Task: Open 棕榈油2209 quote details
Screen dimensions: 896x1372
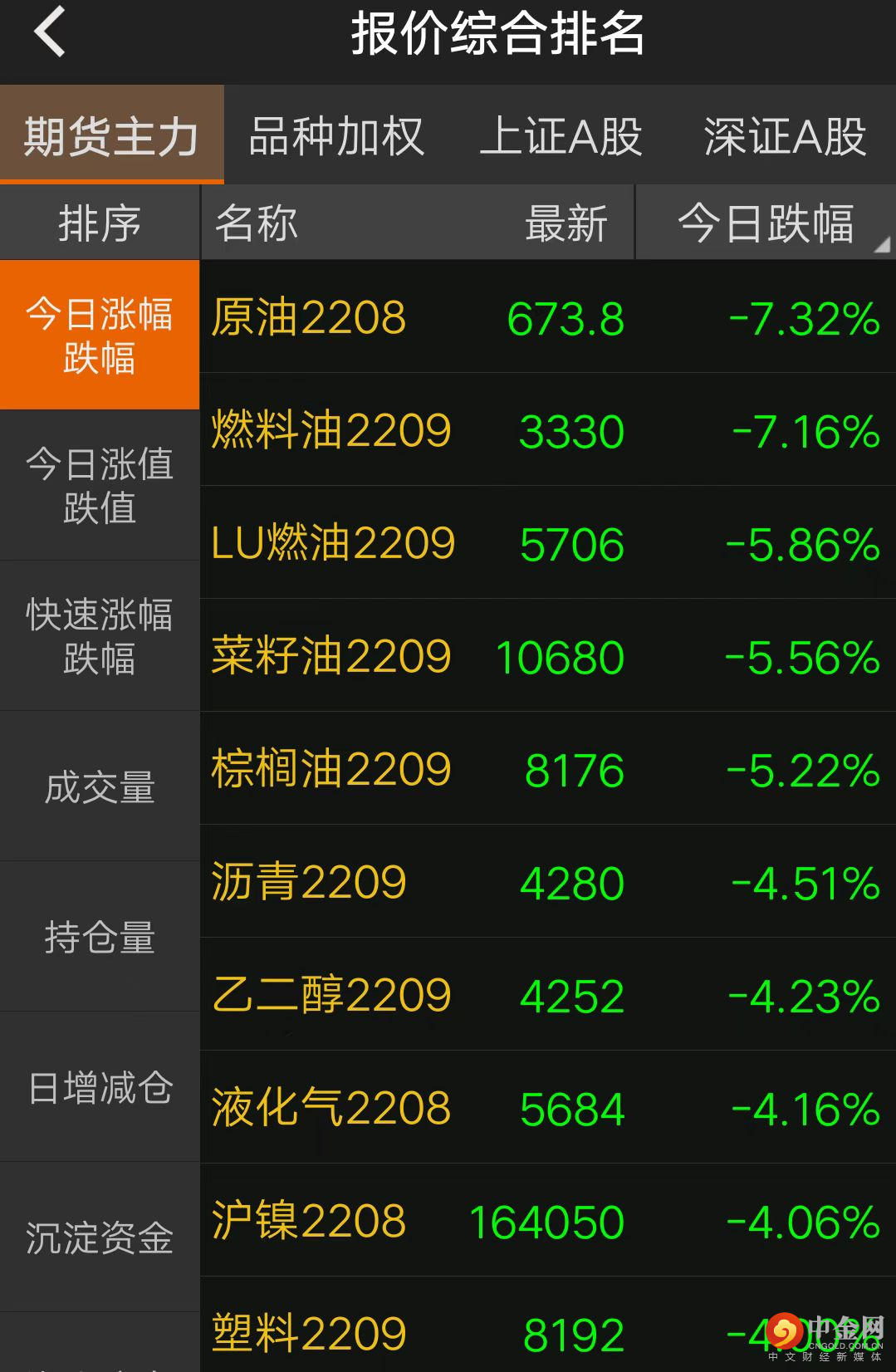Action: [548, 769]
